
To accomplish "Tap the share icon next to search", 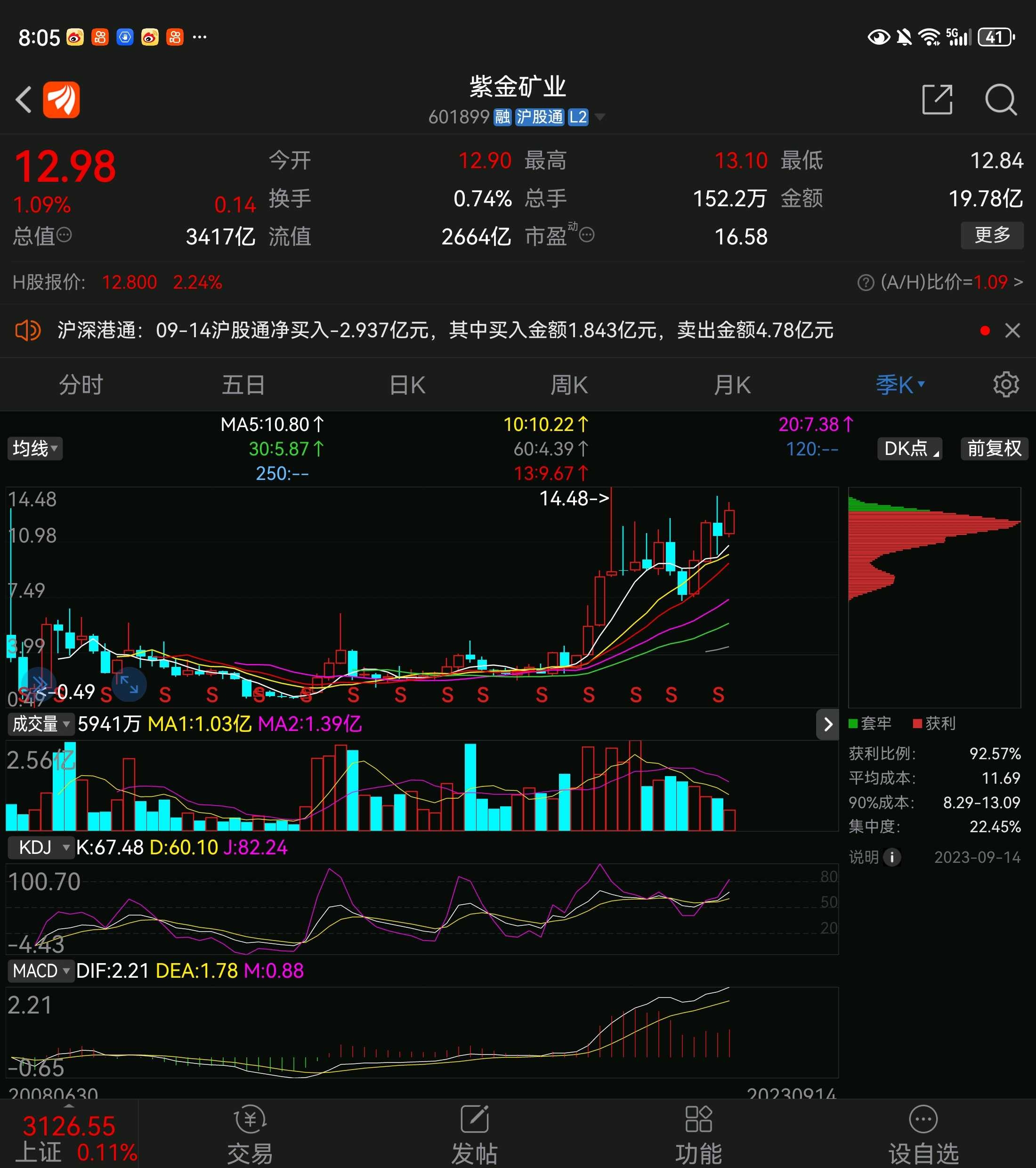I will [937, 99].
